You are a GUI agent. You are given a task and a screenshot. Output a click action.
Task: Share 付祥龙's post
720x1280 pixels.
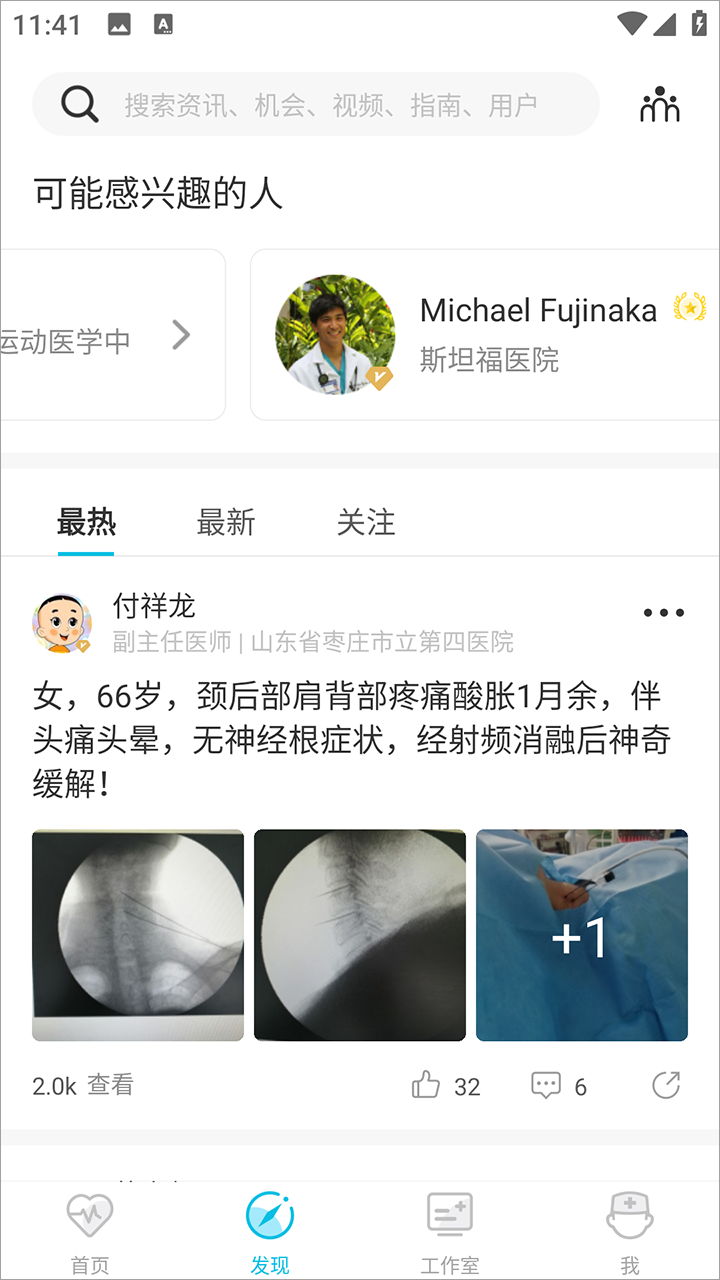666,1086
